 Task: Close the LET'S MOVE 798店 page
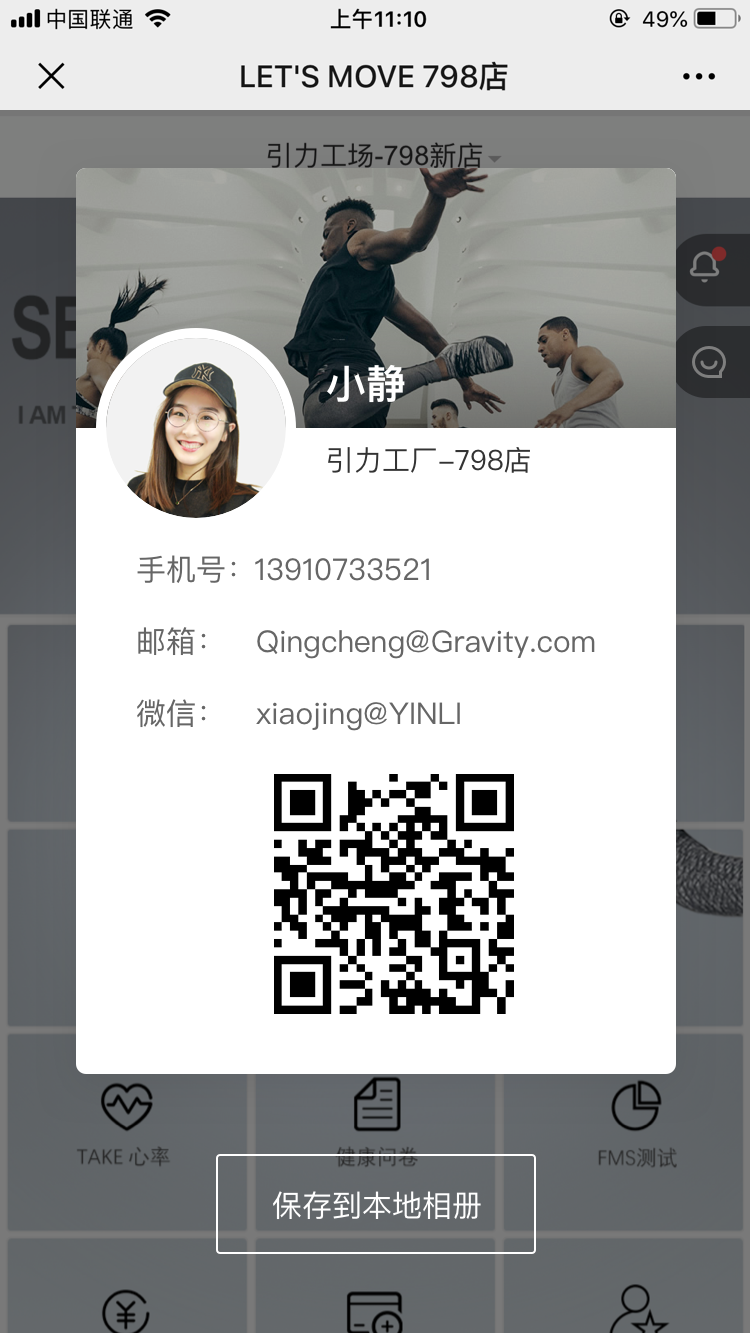(x=51, y=76)
